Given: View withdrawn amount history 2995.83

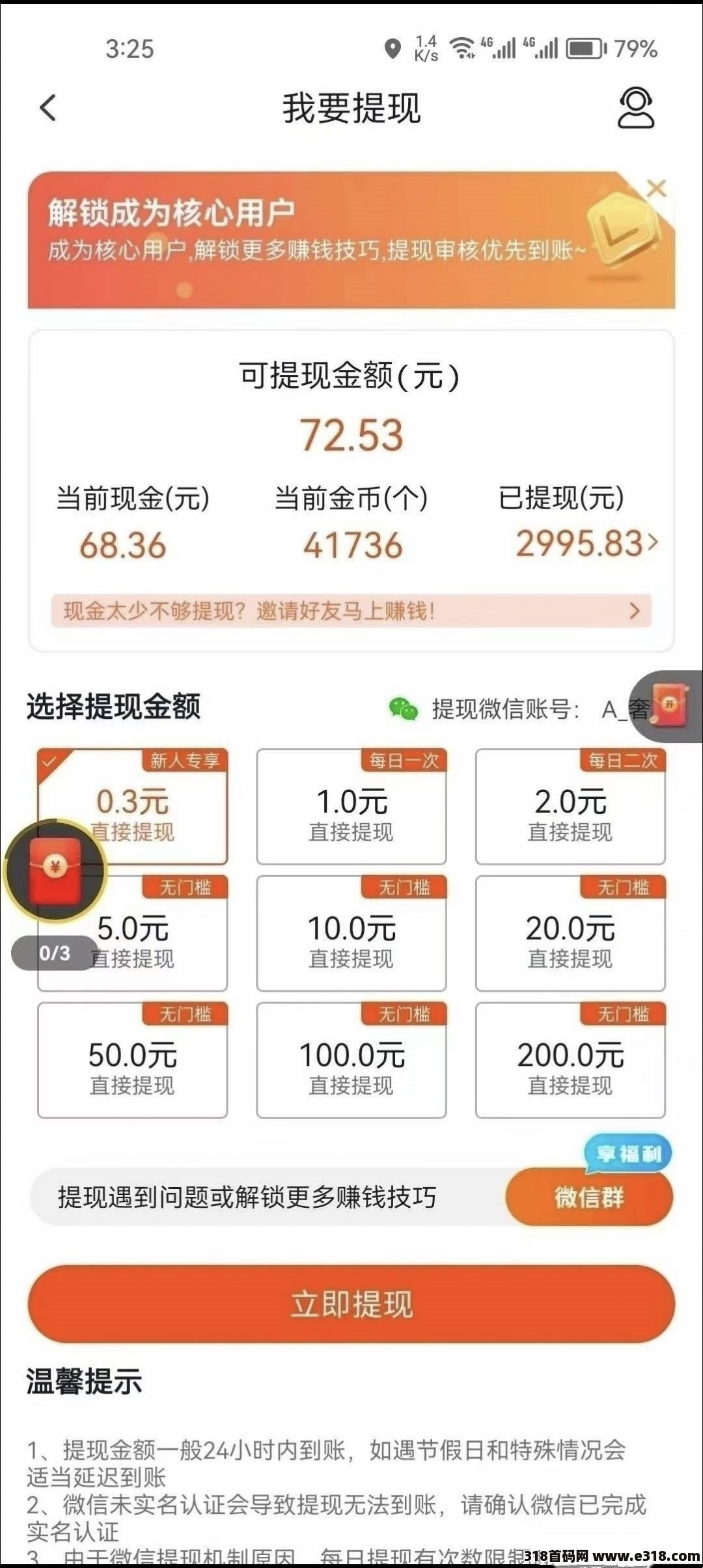Looking at the screenshot, I should 586,543.
